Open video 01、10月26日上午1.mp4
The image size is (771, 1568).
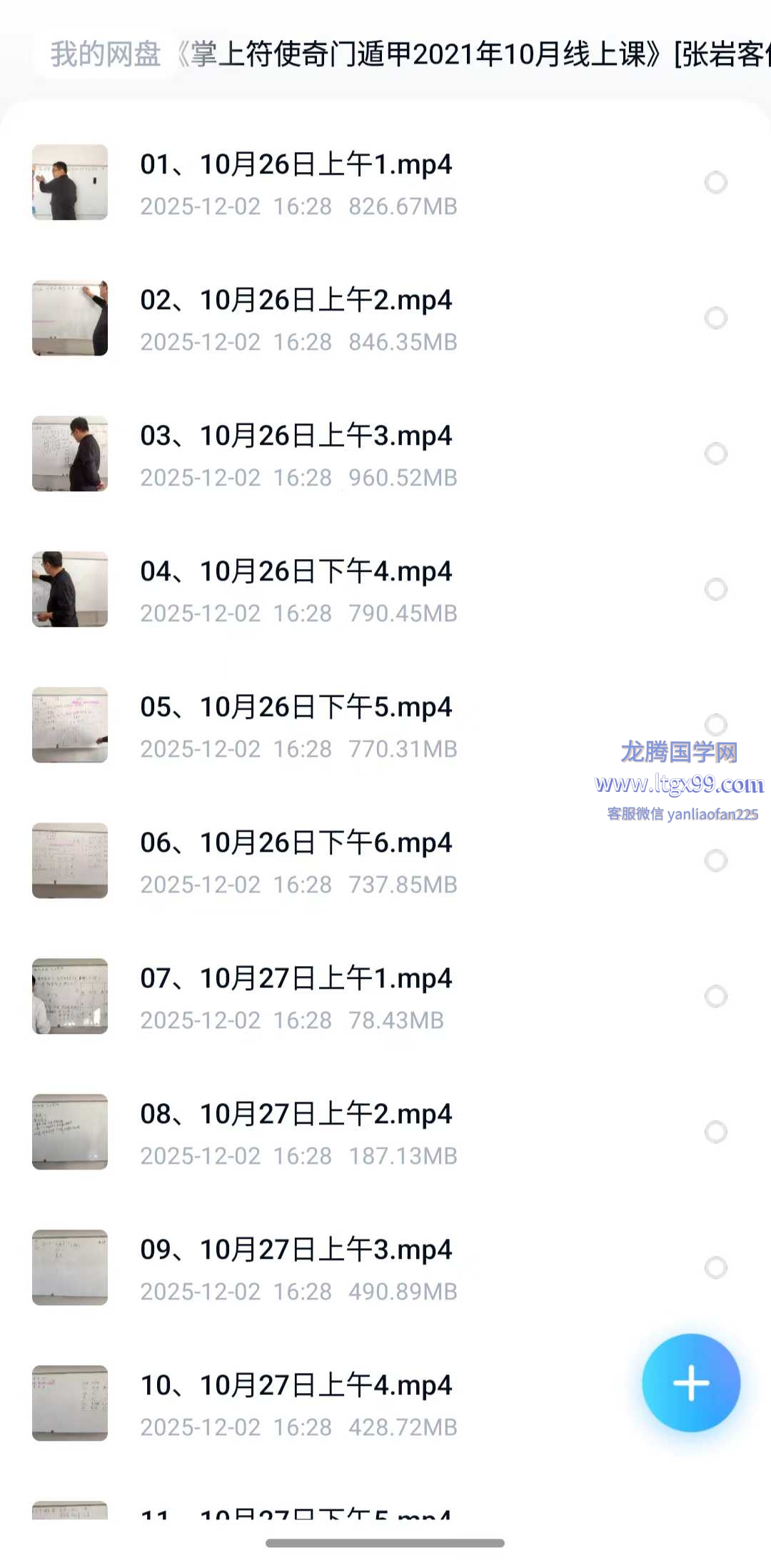(x=296, y=165)
